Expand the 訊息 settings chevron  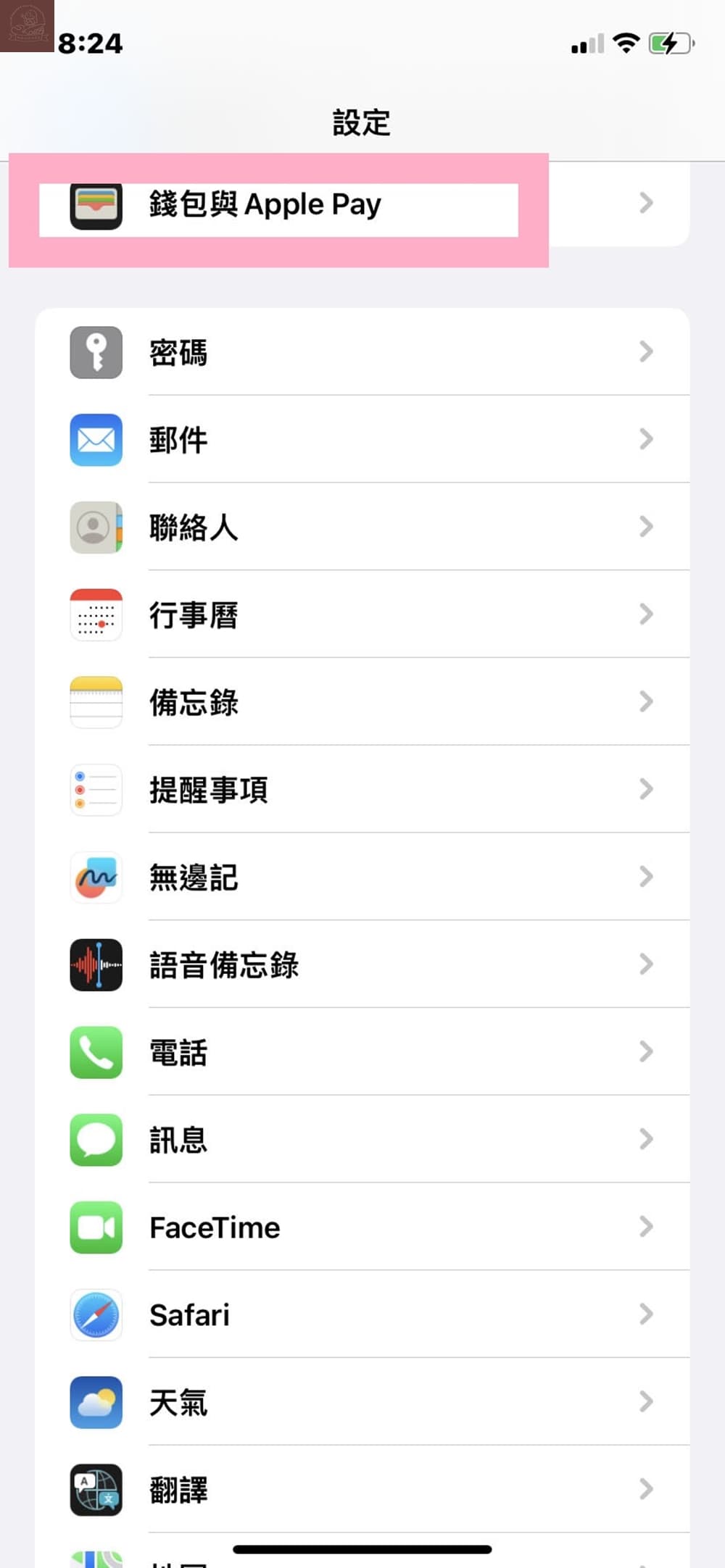tap(645, 1140)
